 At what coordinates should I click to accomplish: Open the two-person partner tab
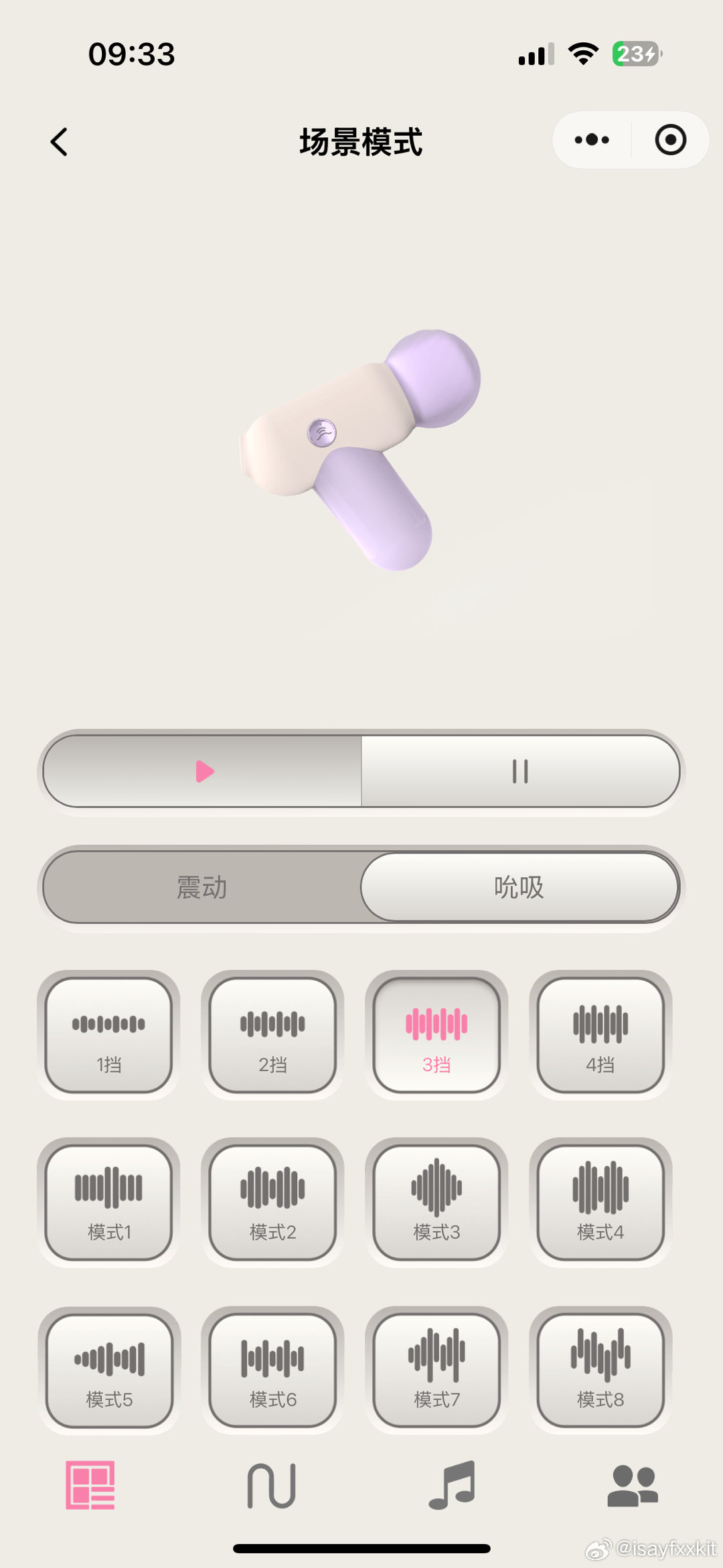coord(633,1485)
